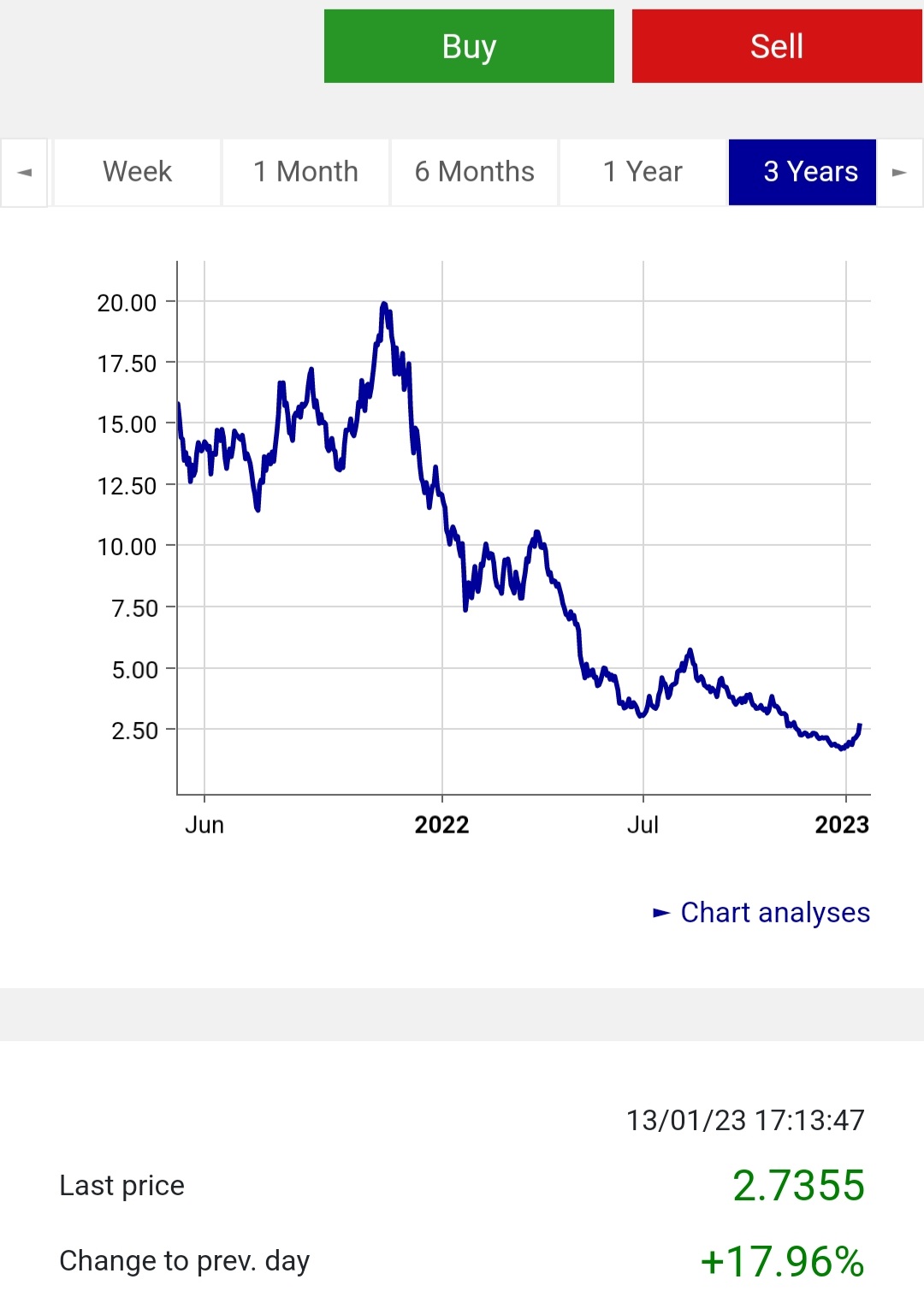Screen dimensions: 924x1303
Task: Show the 6 Months chart
Action: coord(474,172)
